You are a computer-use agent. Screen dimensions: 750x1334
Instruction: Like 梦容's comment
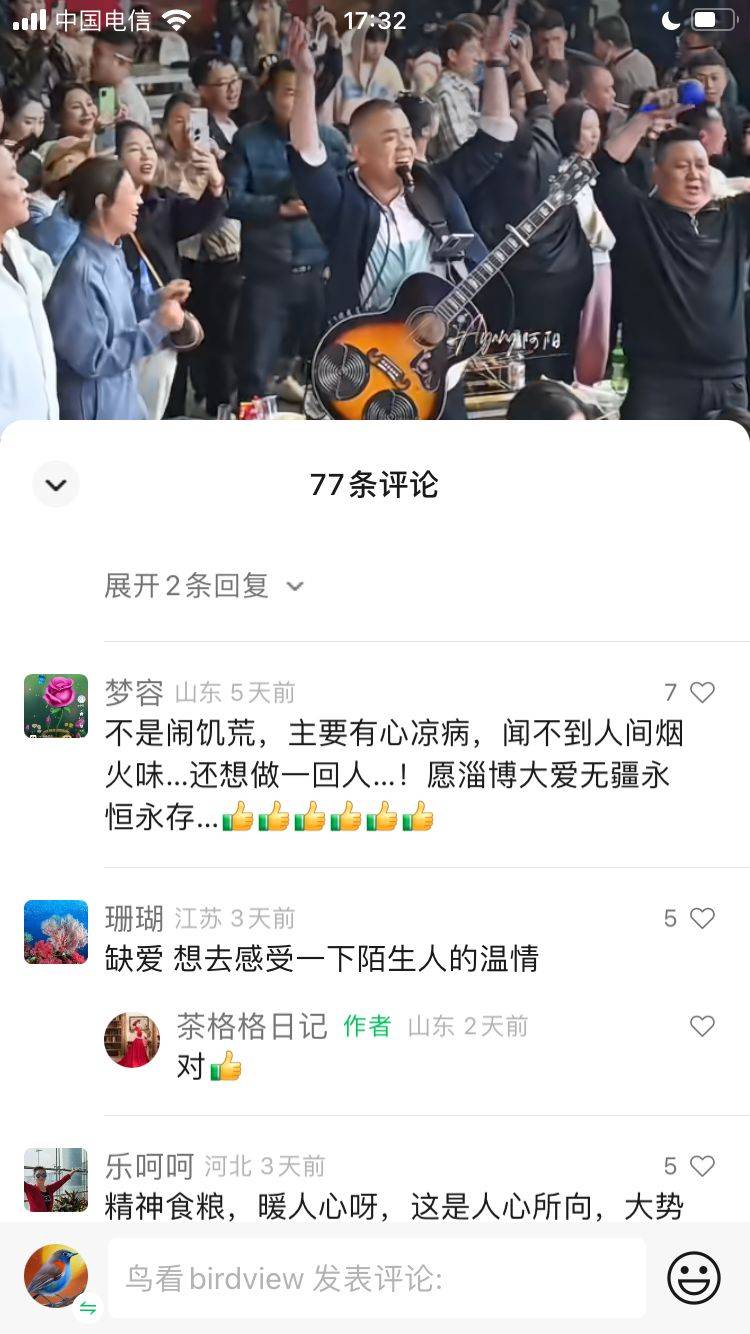pos(702,692)
